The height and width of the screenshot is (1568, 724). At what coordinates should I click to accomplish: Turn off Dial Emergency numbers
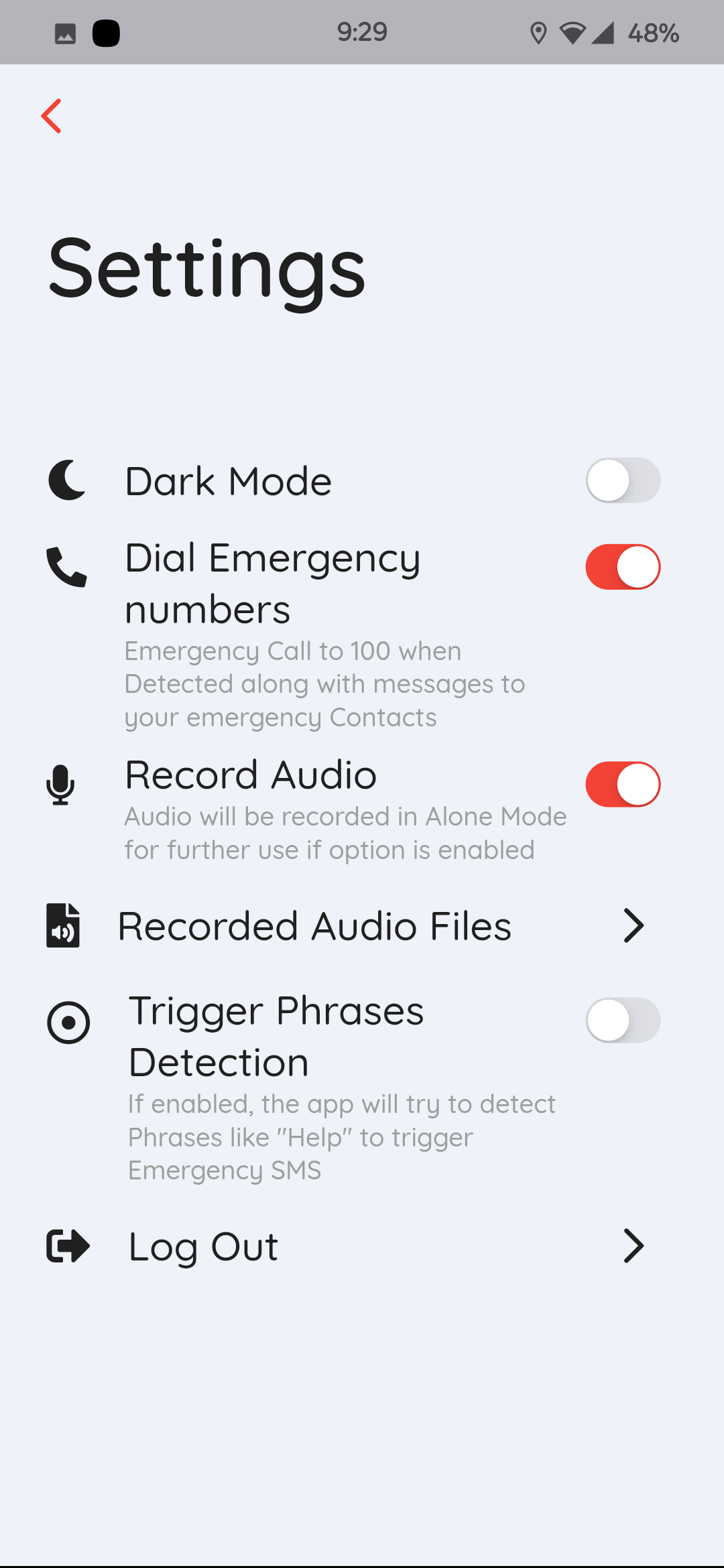pos(623,567)
